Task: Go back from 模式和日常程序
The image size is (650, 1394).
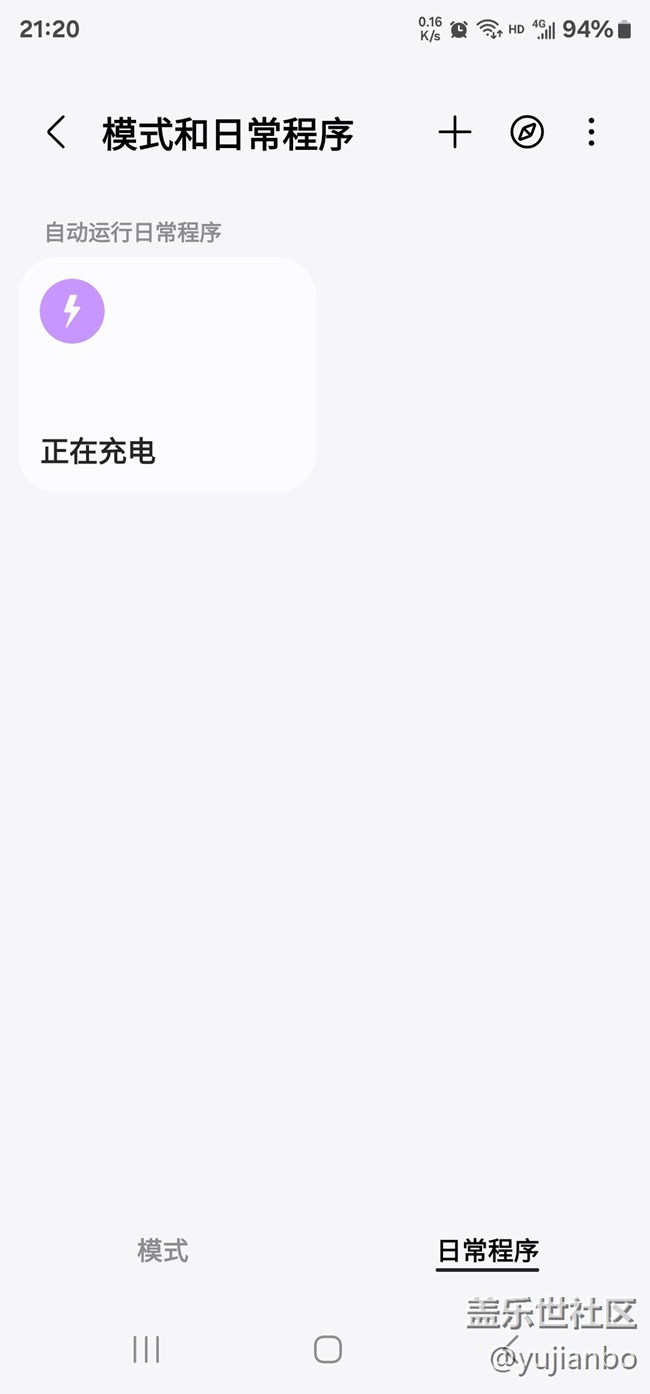Action: [56, 132]
